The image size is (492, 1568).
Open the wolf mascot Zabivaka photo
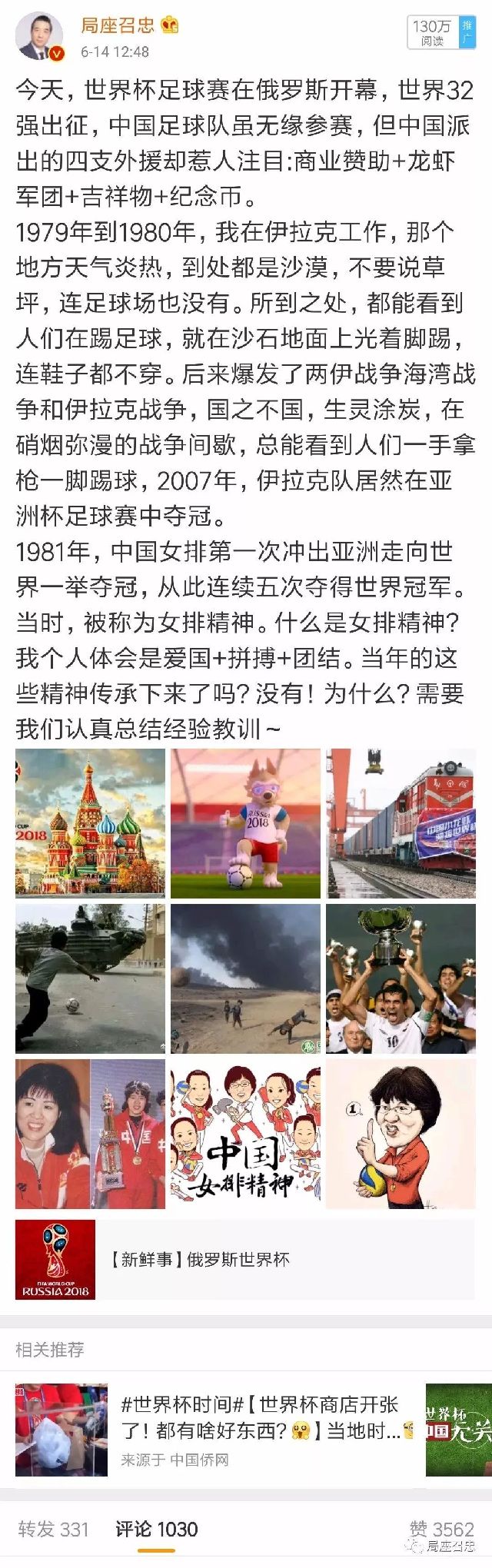pyautogui.click(x=245, y=823)
